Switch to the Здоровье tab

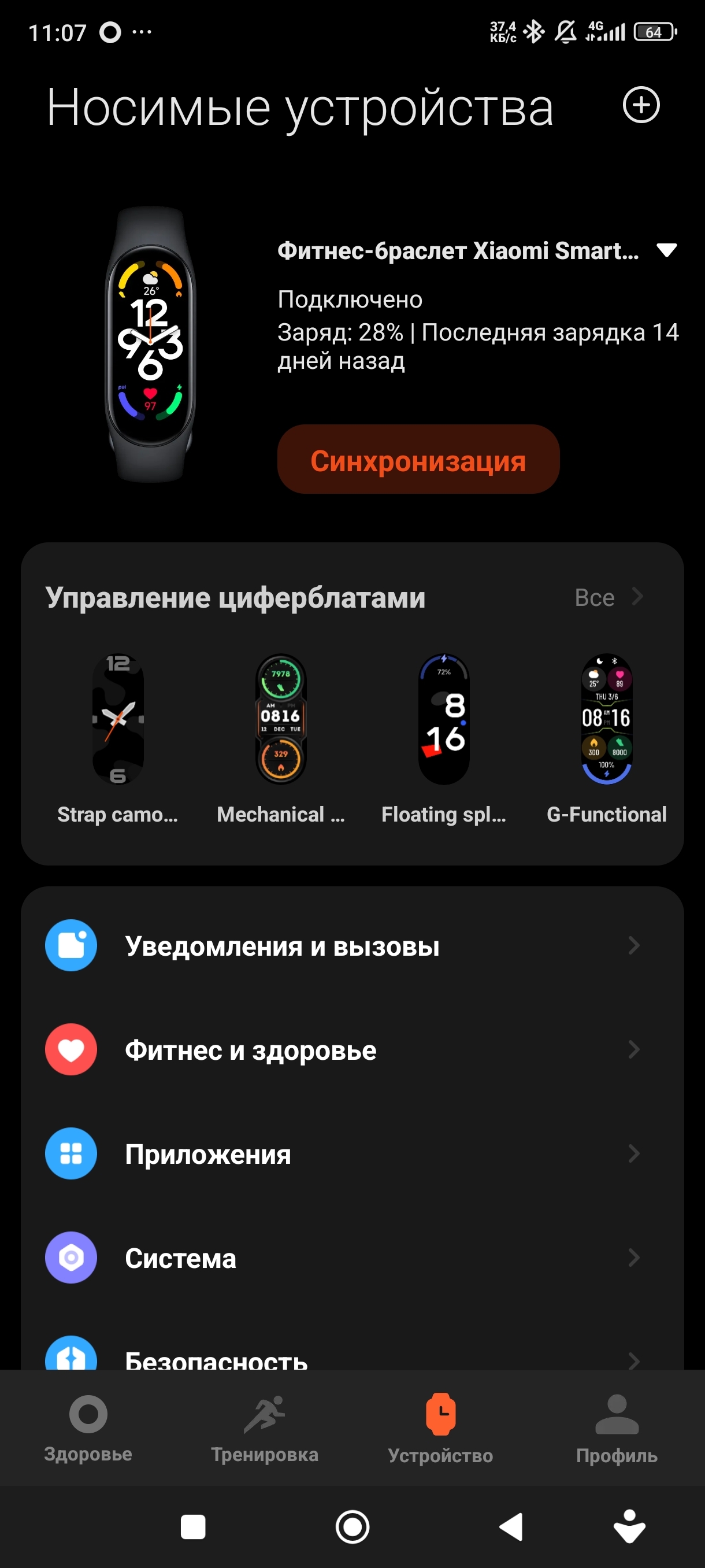coord(88,1428)
